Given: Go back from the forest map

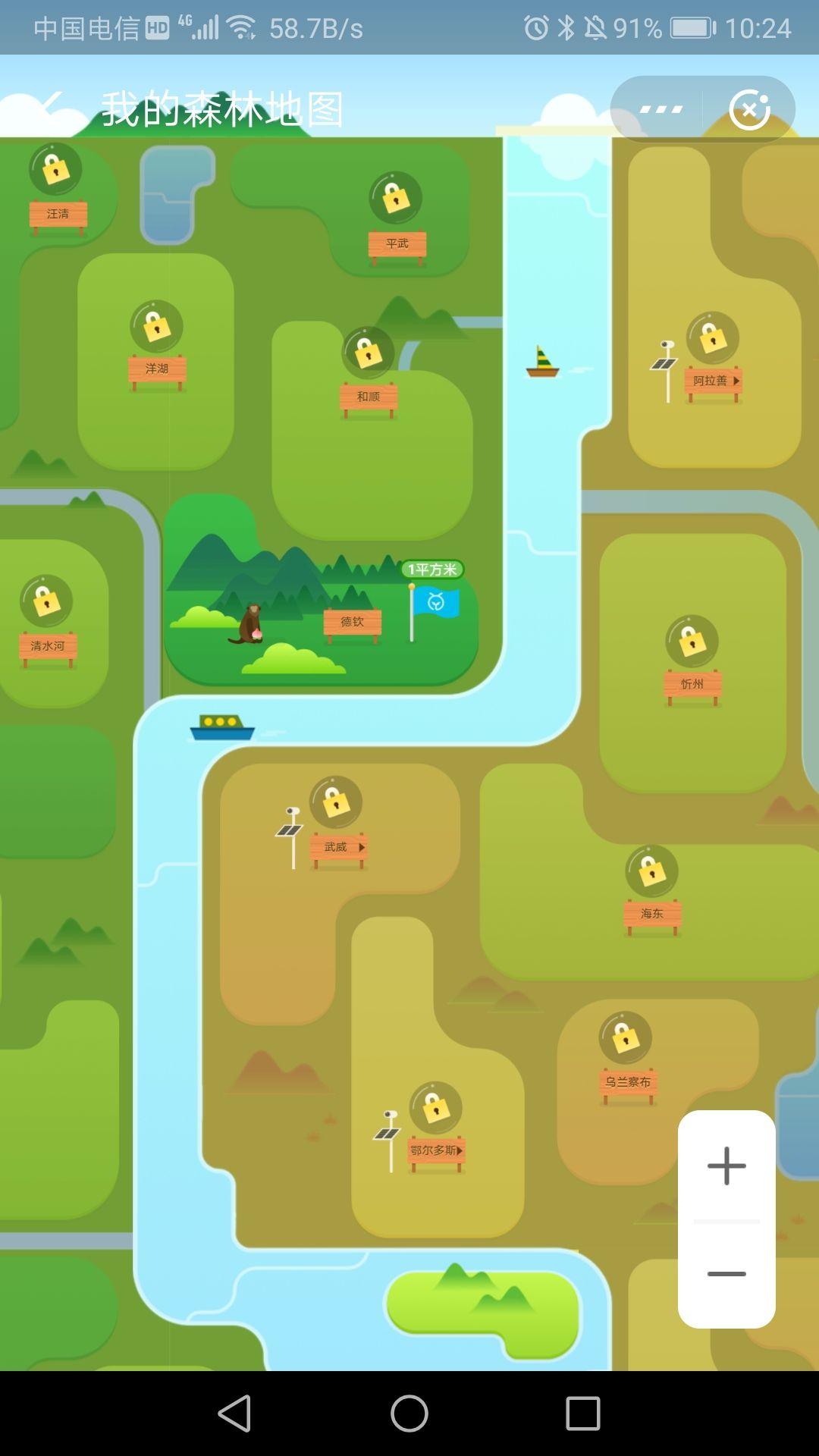Looking at the screenshot, I should pos(50,105).
